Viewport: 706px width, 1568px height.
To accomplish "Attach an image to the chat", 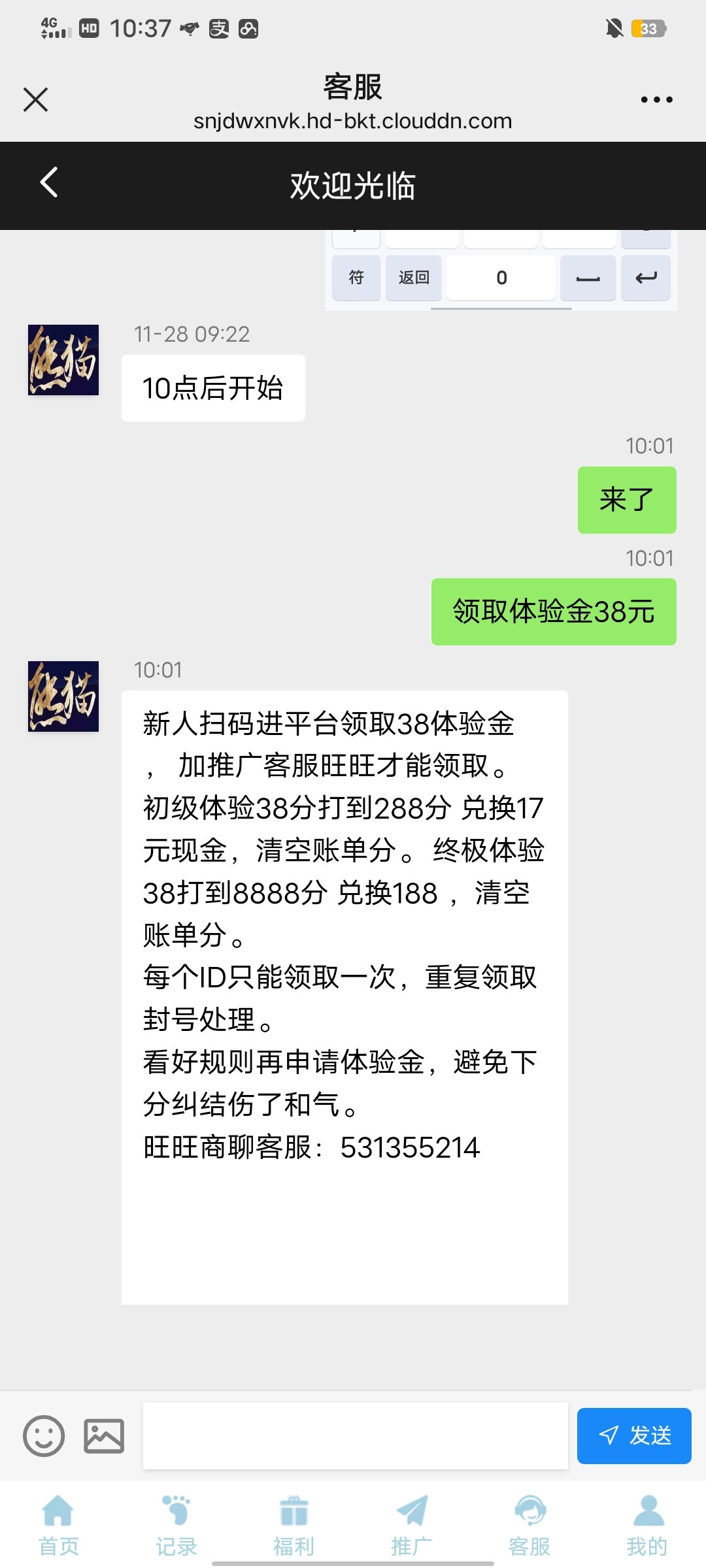I will (x=104, y=1436).
